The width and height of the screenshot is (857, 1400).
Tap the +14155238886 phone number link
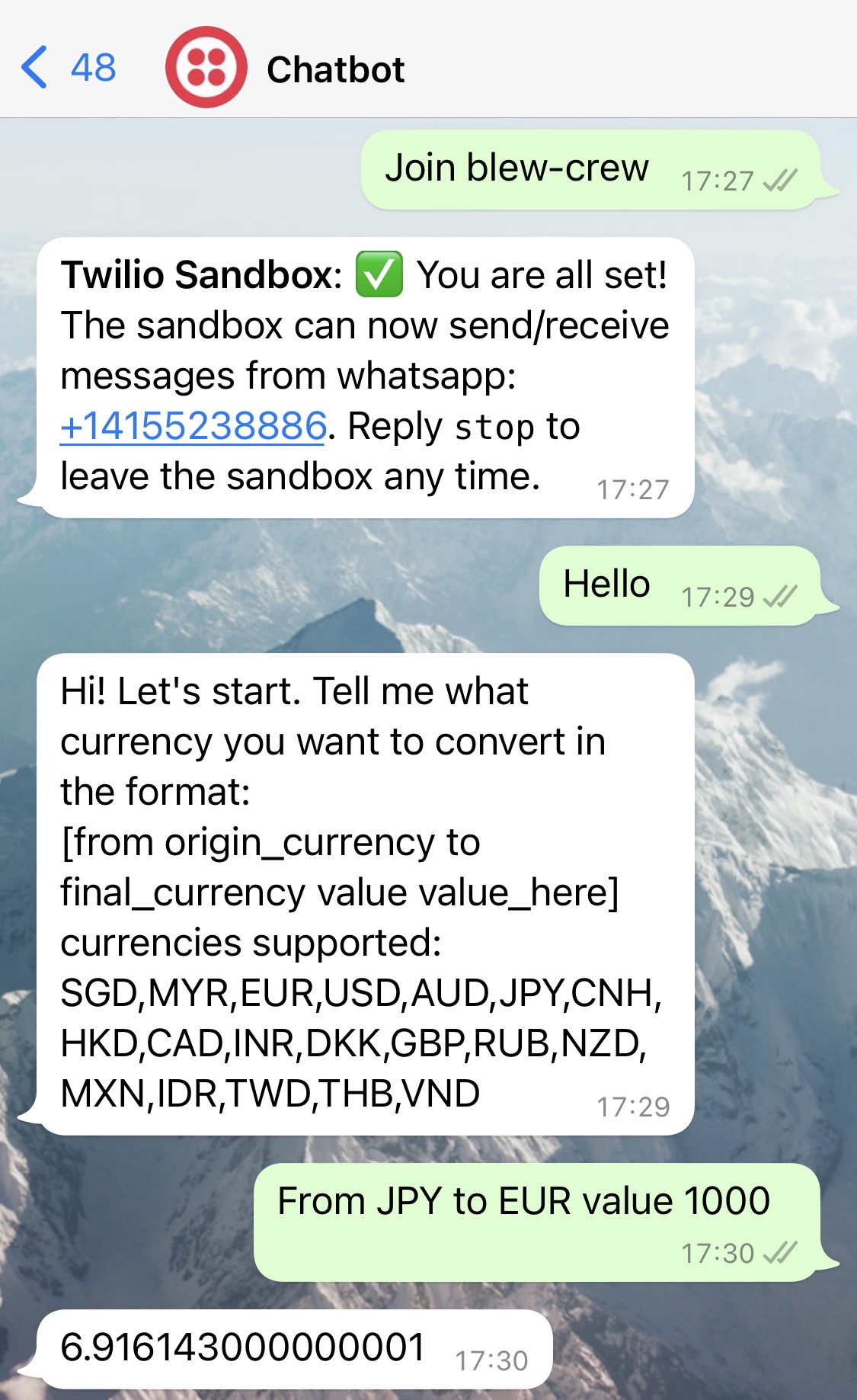193,426
